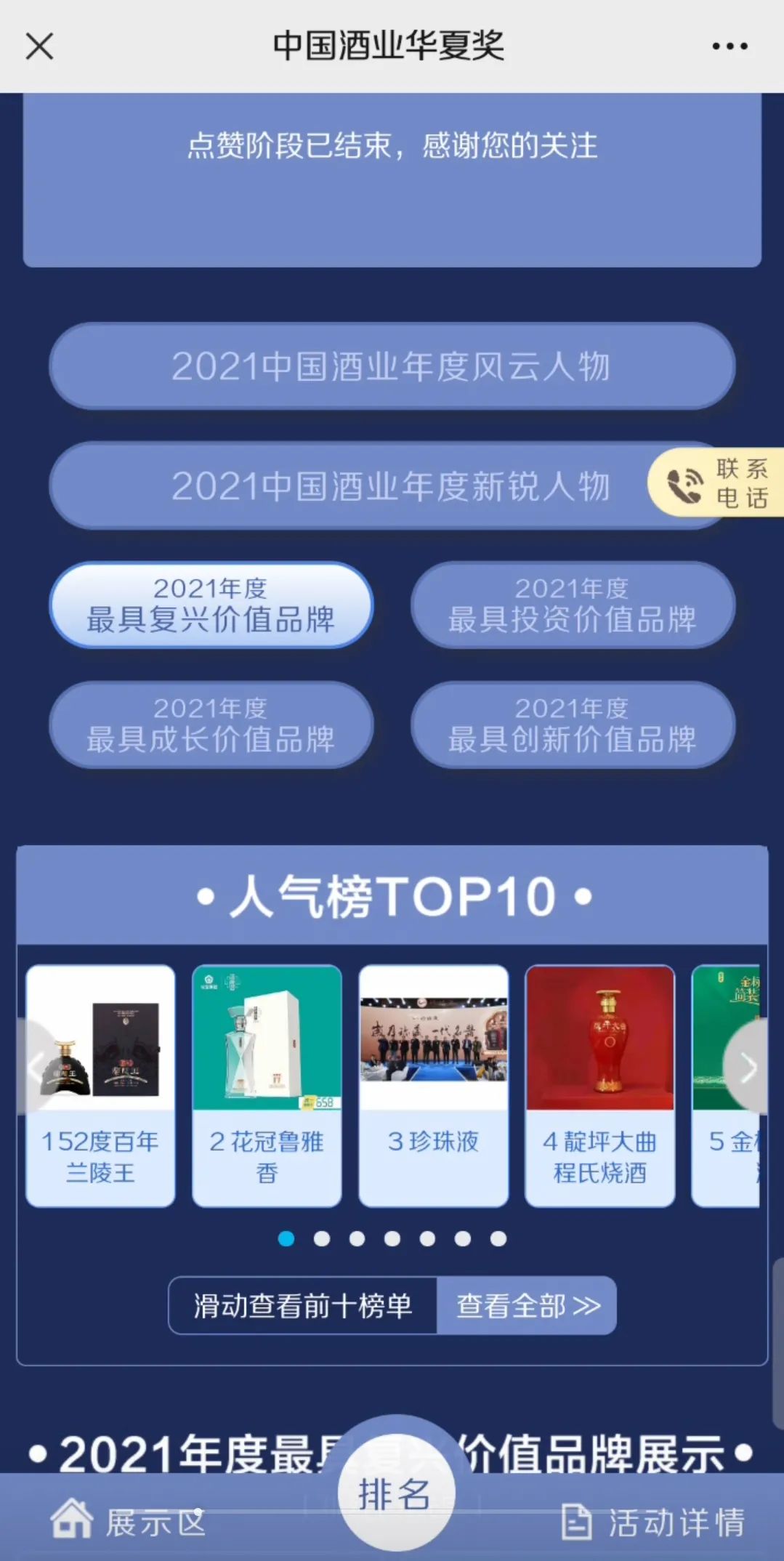This screenshot has width=784, height=1561.
Task: Open the 排名 ranking button
Action: [395, 1494]
